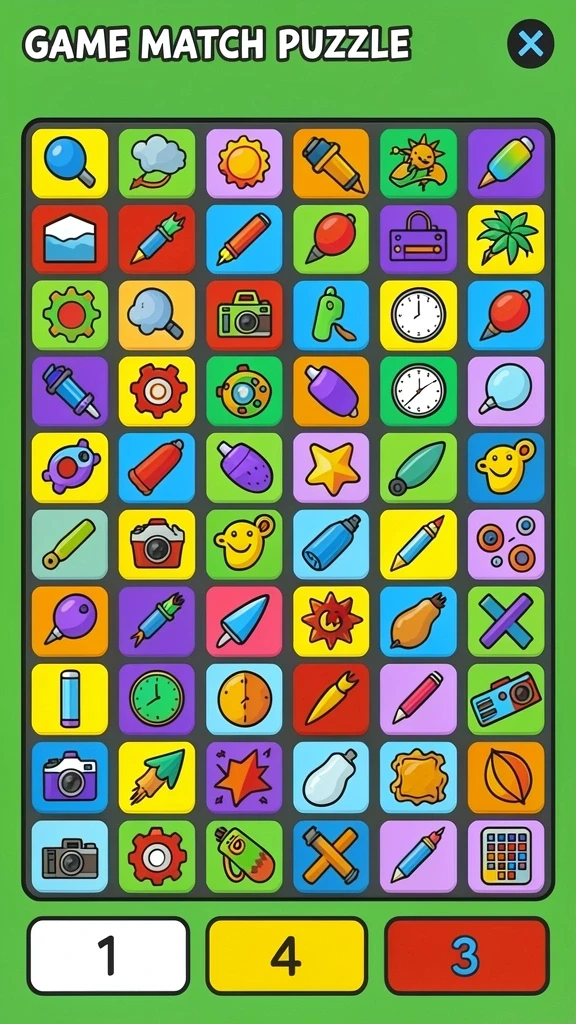This screenshot has width=576, height=1024.
Task: Tap the red button numbered 3
Action: 466,955
